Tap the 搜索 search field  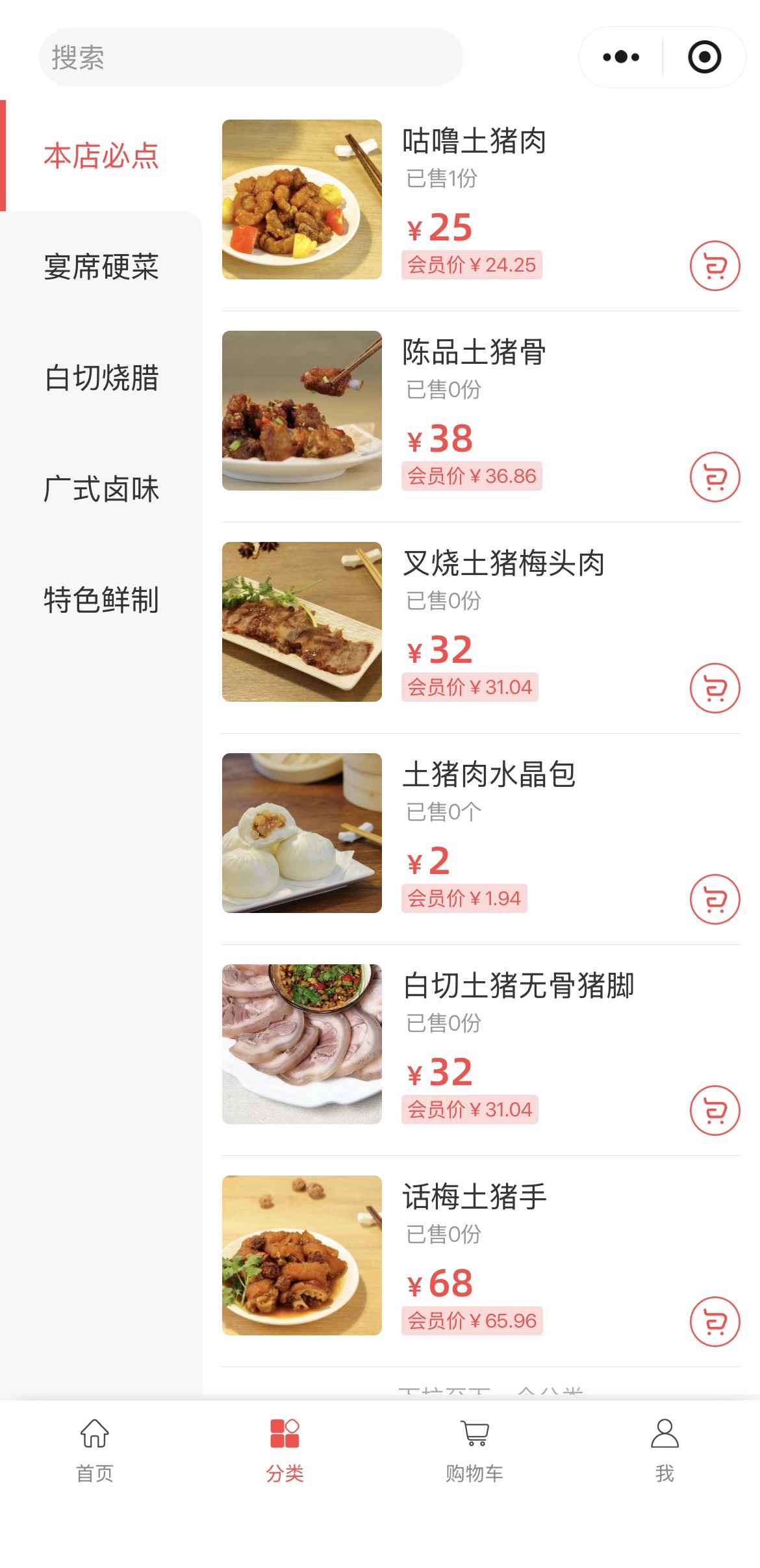pos(251,57)
